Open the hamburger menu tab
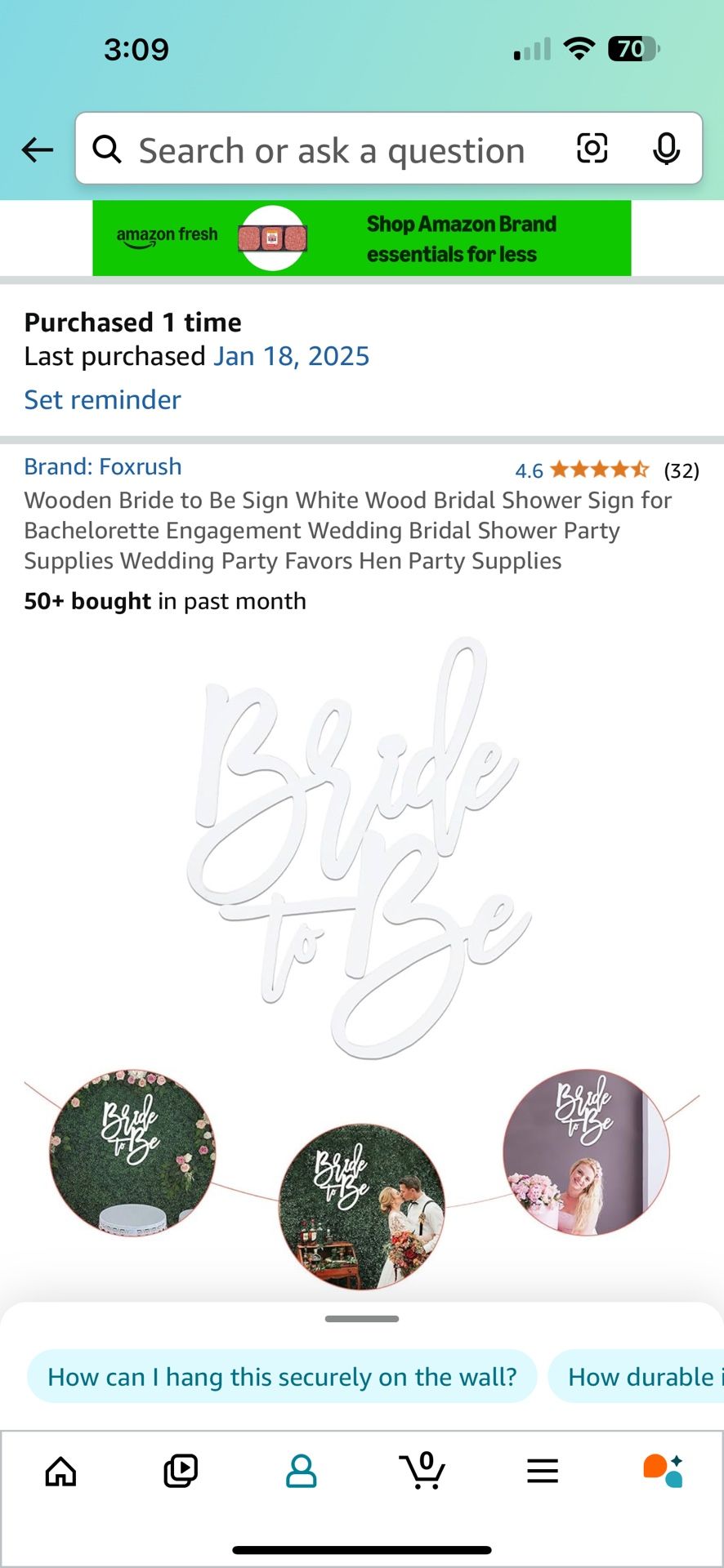The image size is (724, 1568). point(543,1471)
